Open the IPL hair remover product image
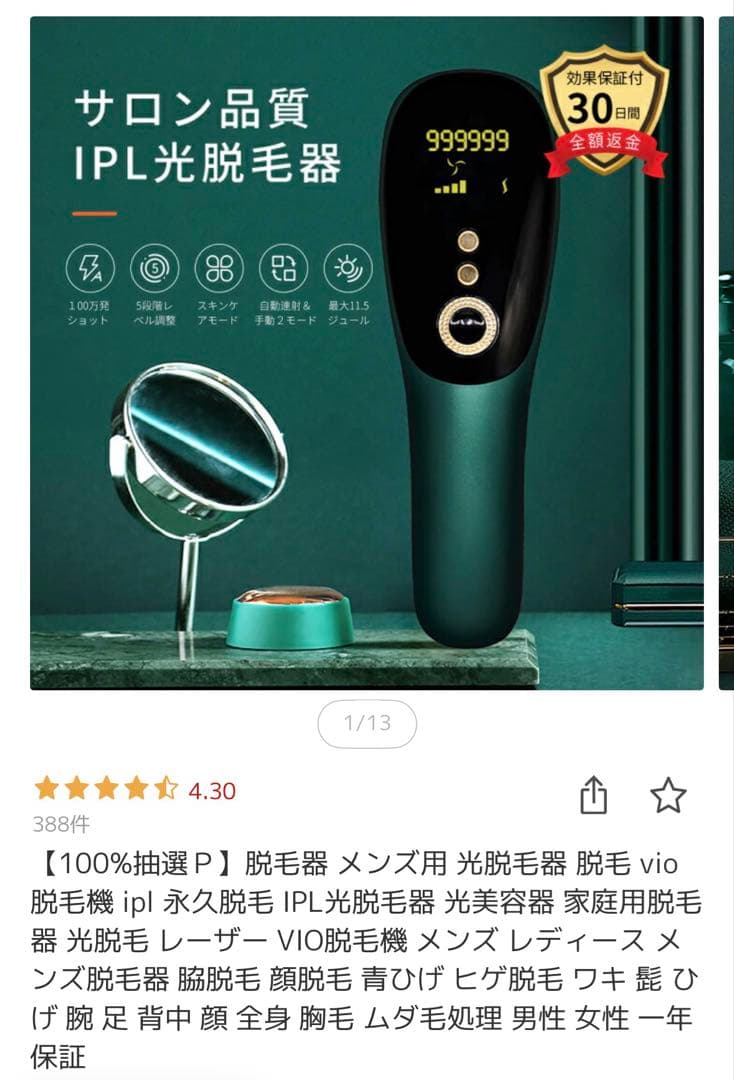 coord(366,353)
